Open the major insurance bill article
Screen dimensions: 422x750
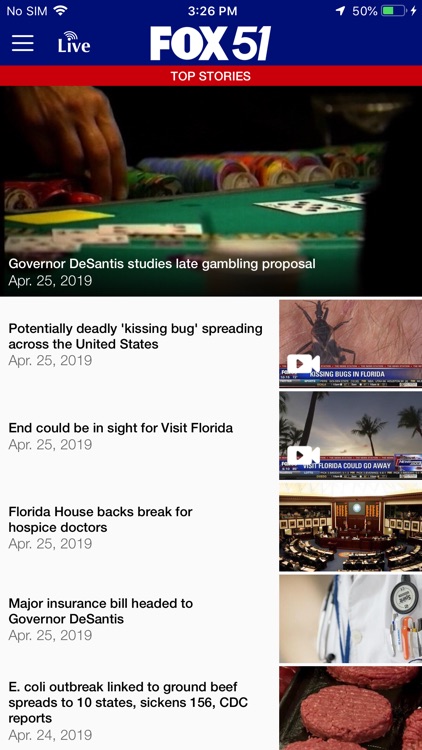click(x=211, y=618)
